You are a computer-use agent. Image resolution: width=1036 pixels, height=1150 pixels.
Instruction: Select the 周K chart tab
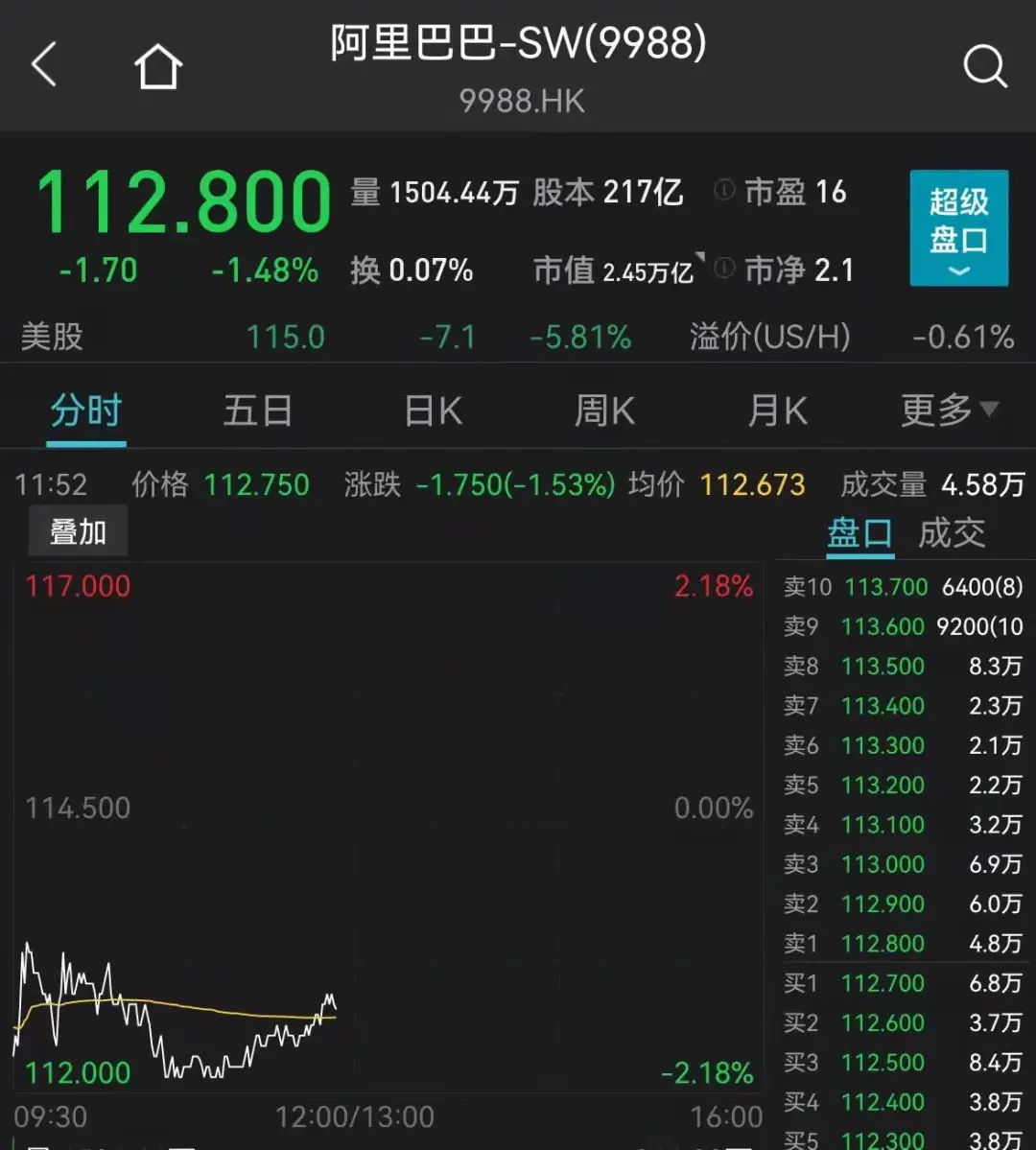pos(604,411)
